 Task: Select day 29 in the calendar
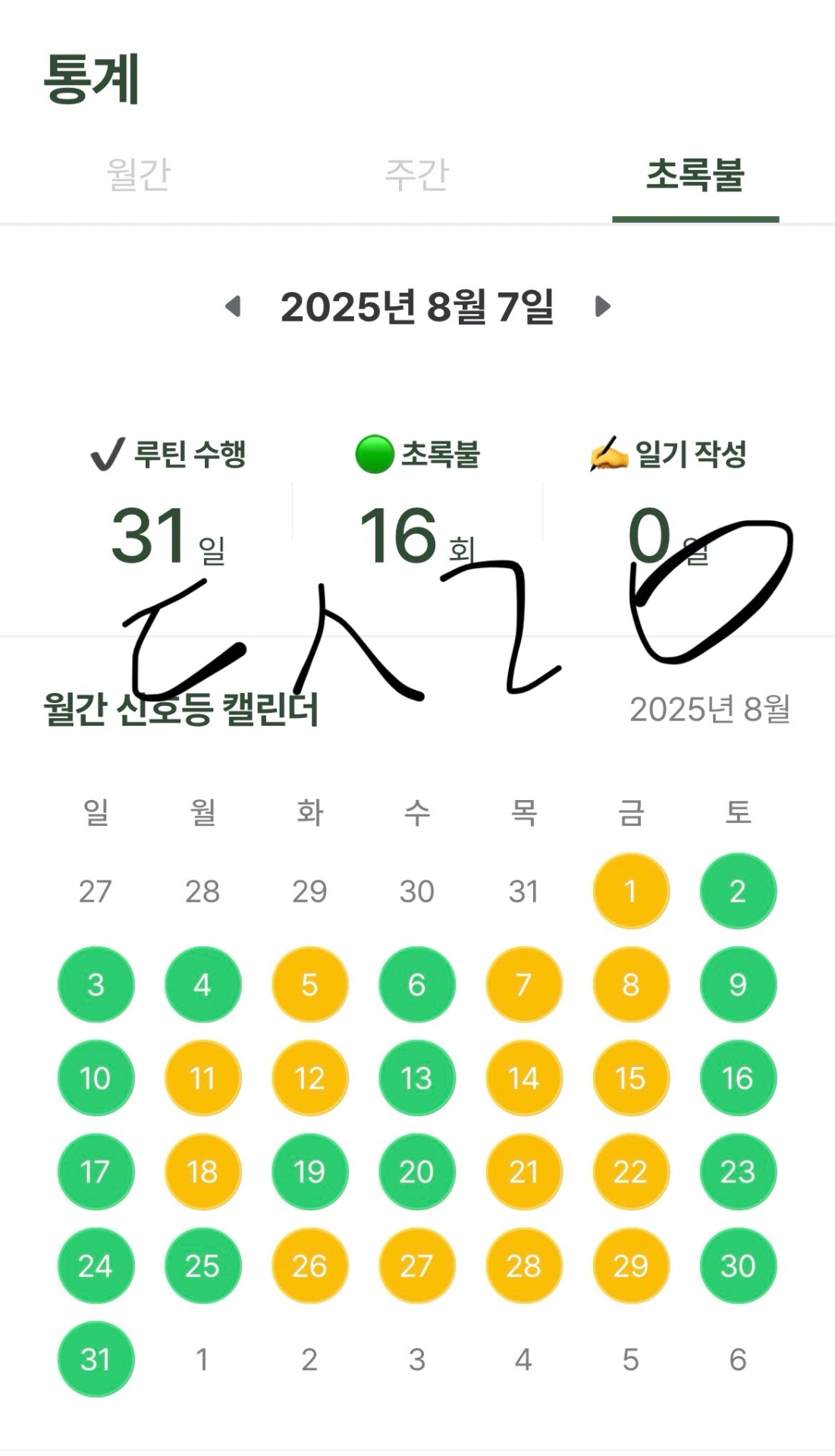click(630, 1266)
